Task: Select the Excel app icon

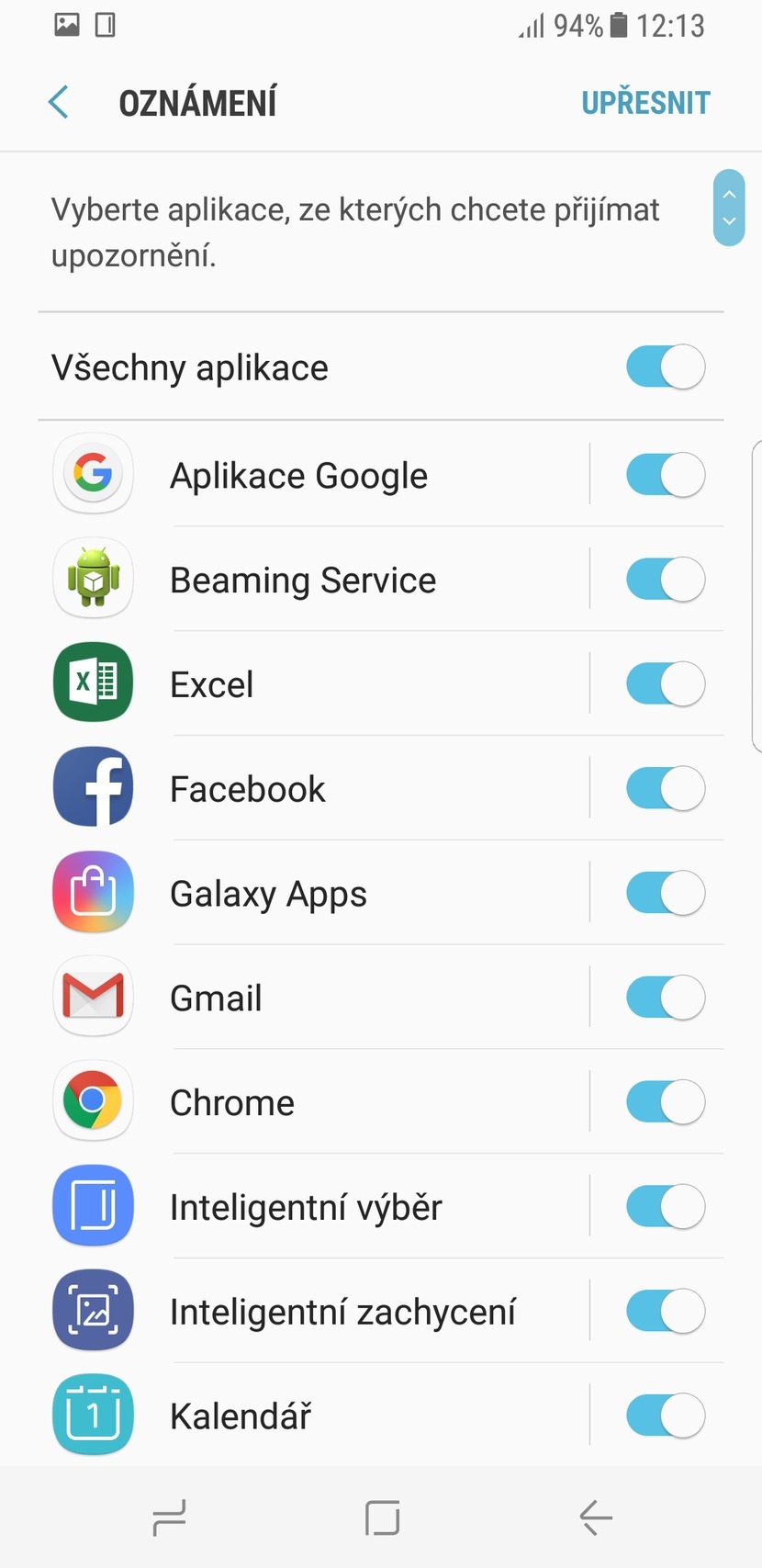Action: (93, 682)
